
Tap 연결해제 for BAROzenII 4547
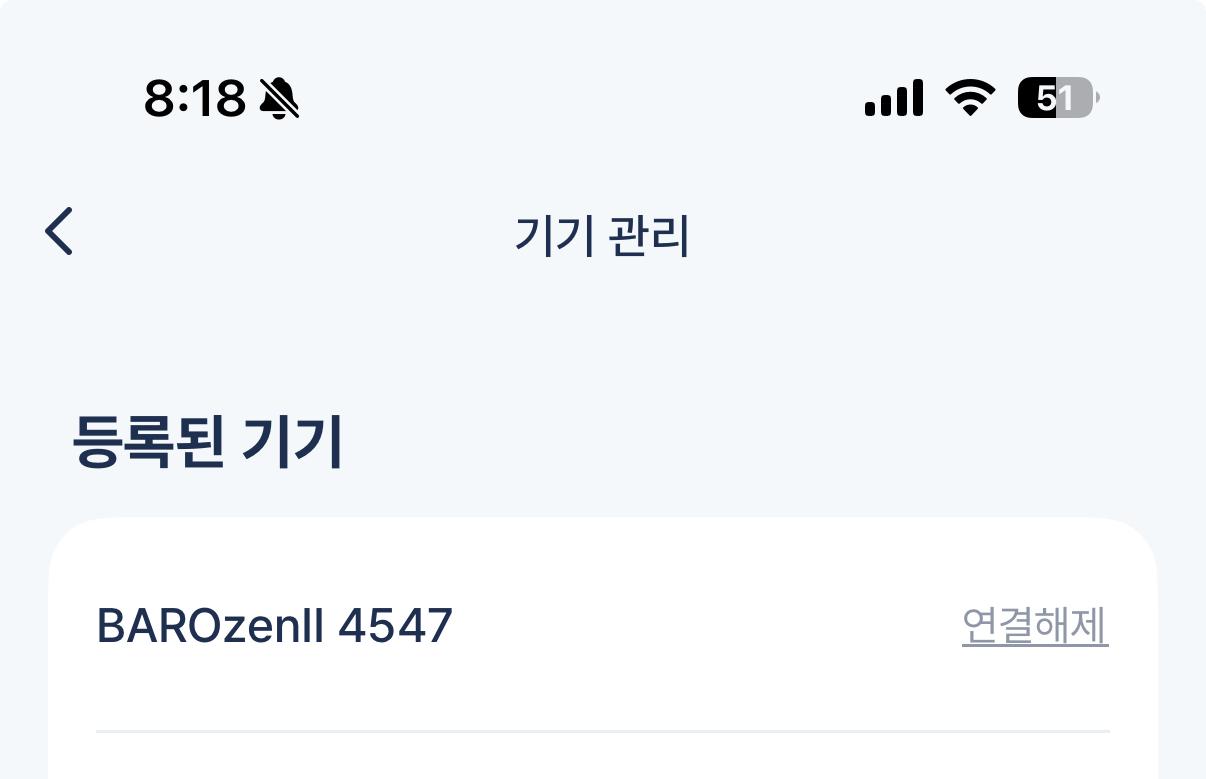[x=1034, y=626]
